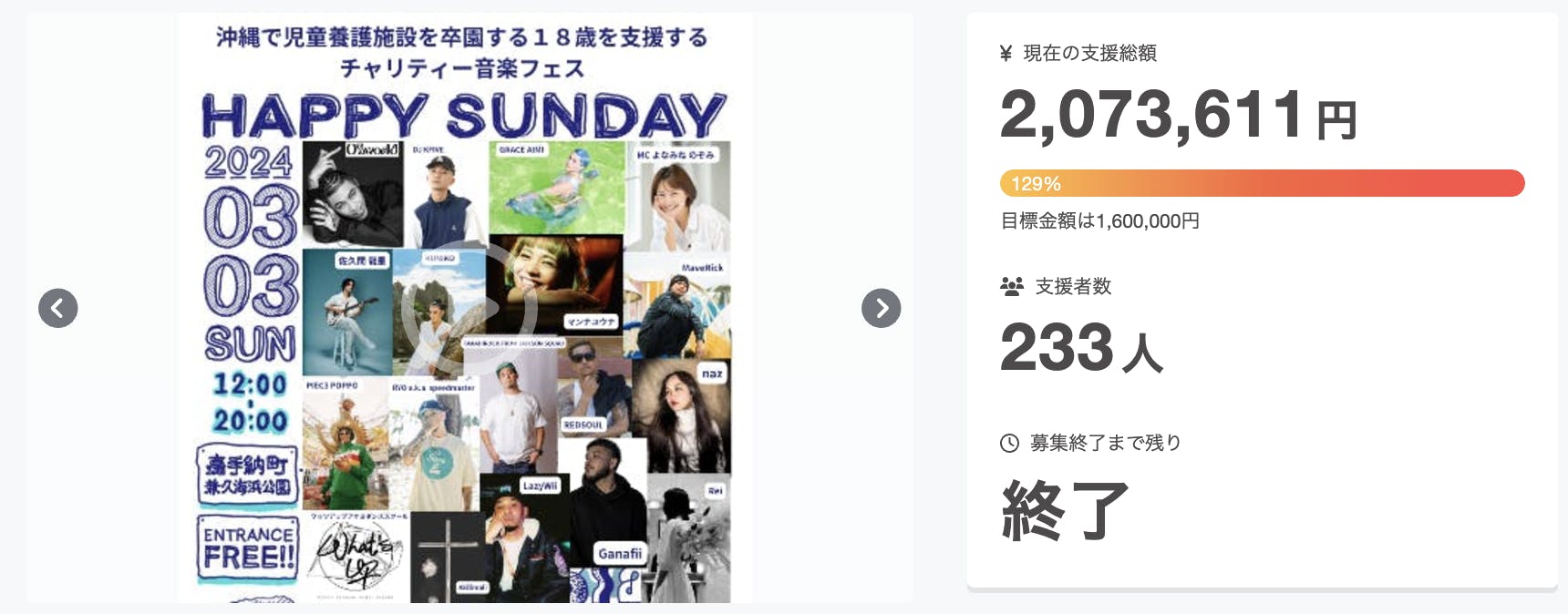Advance to the next carousel image
Viewport: 1568px width, 614px height.
click(881, 308)
